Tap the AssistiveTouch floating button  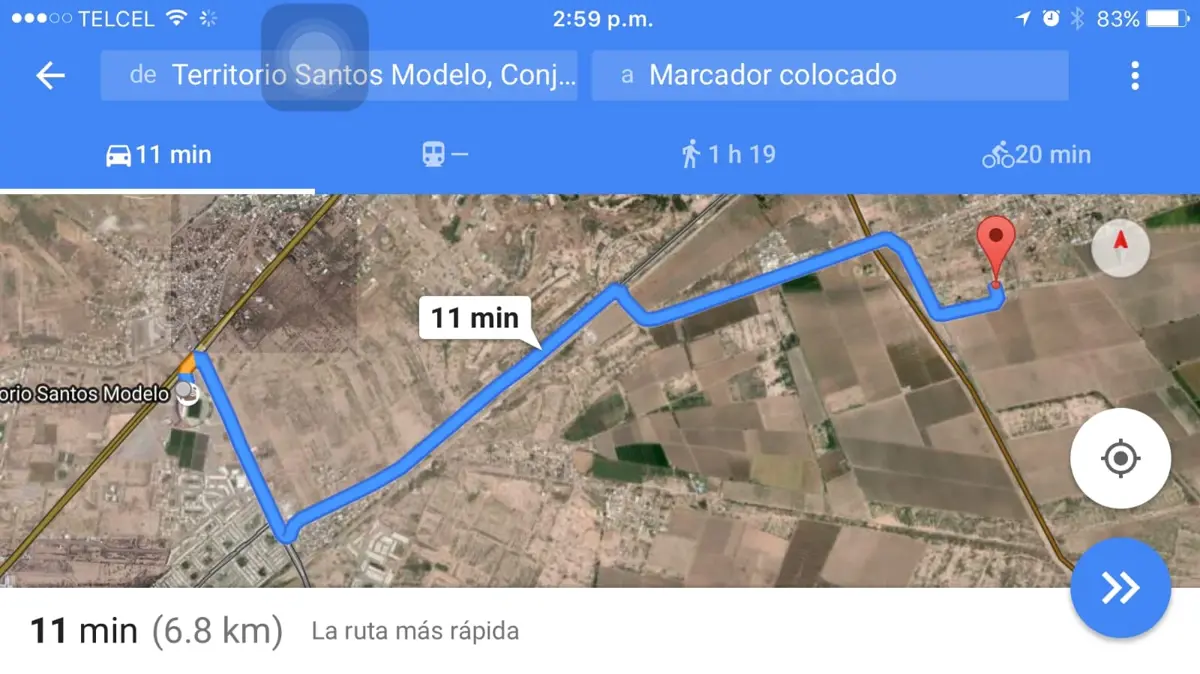[x=315, y=57]
